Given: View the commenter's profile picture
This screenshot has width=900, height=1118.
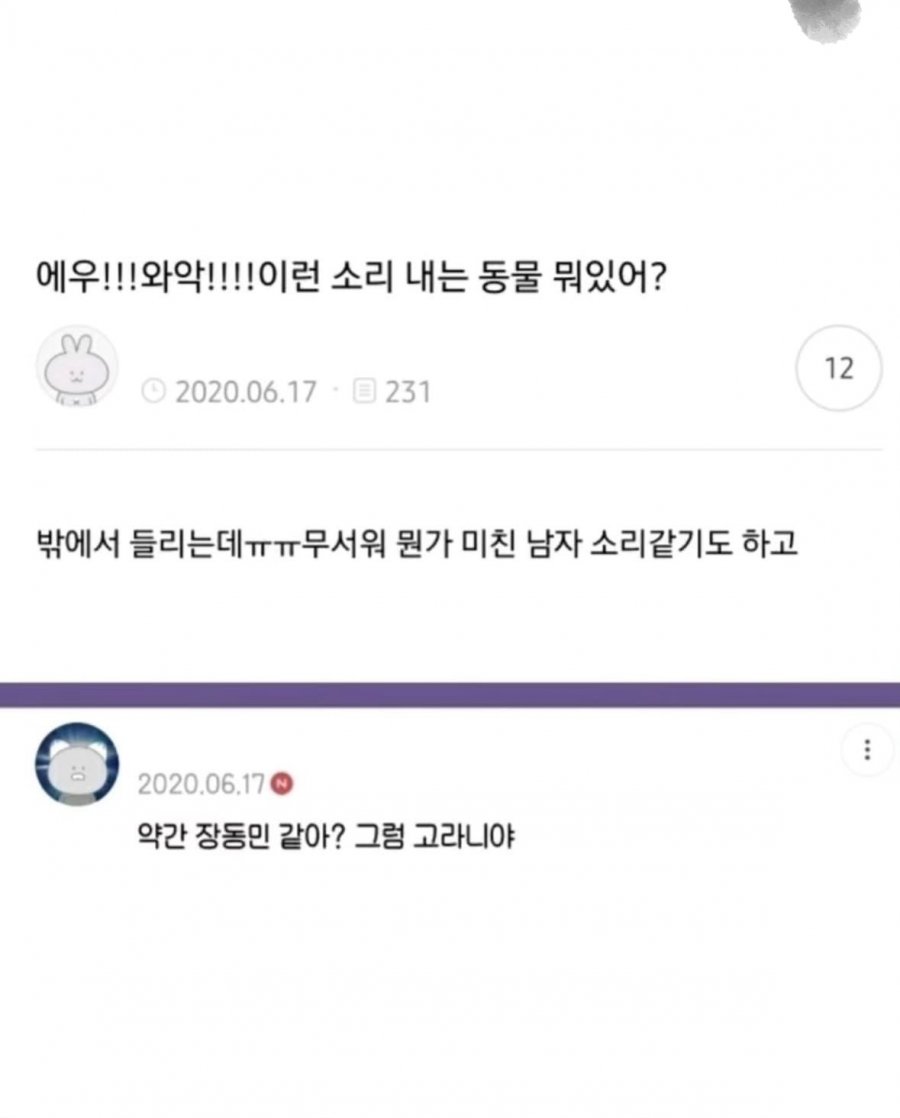Looking at the screenshot, I should click(77, 763).
